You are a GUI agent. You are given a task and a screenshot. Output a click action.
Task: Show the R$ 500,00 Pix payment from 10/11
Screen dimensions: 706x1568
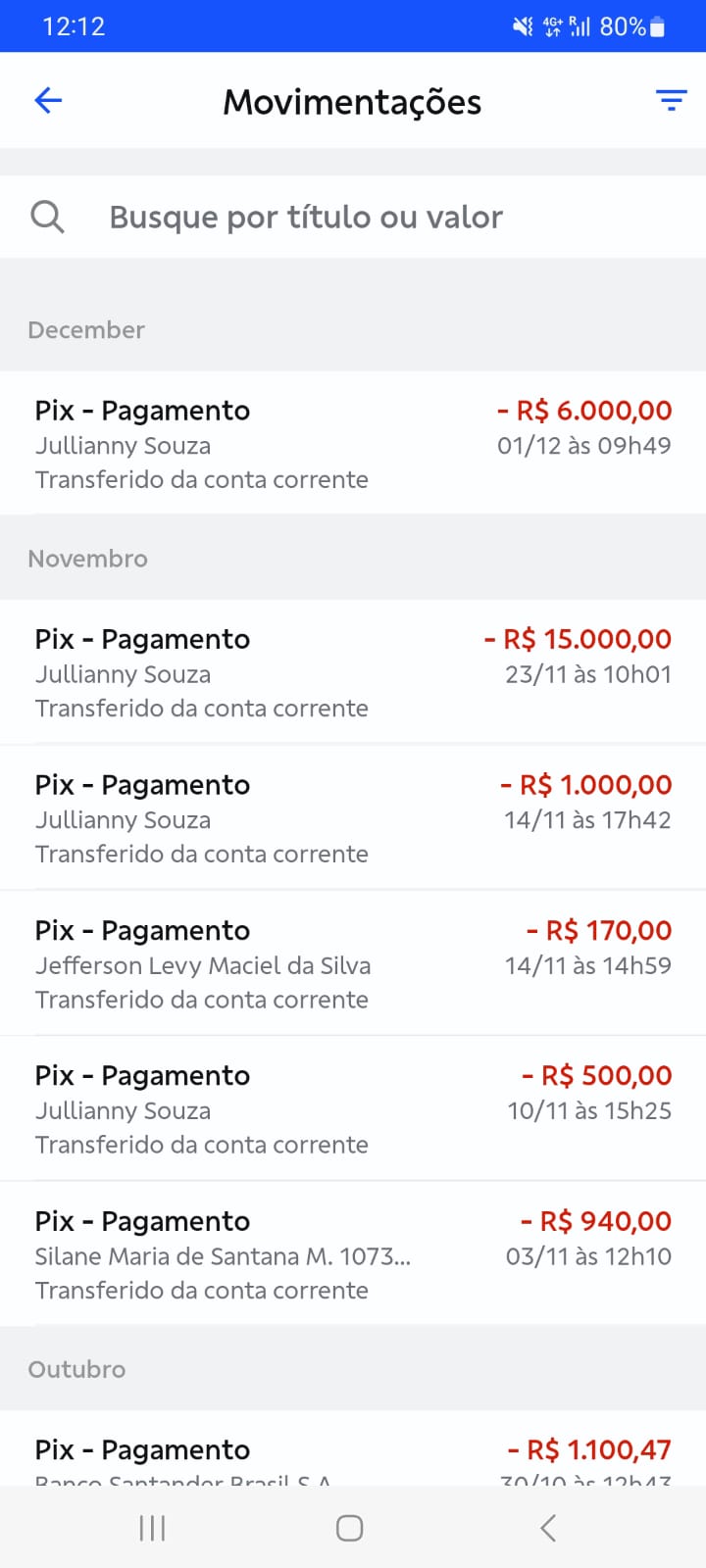(x=353, y=1108)
